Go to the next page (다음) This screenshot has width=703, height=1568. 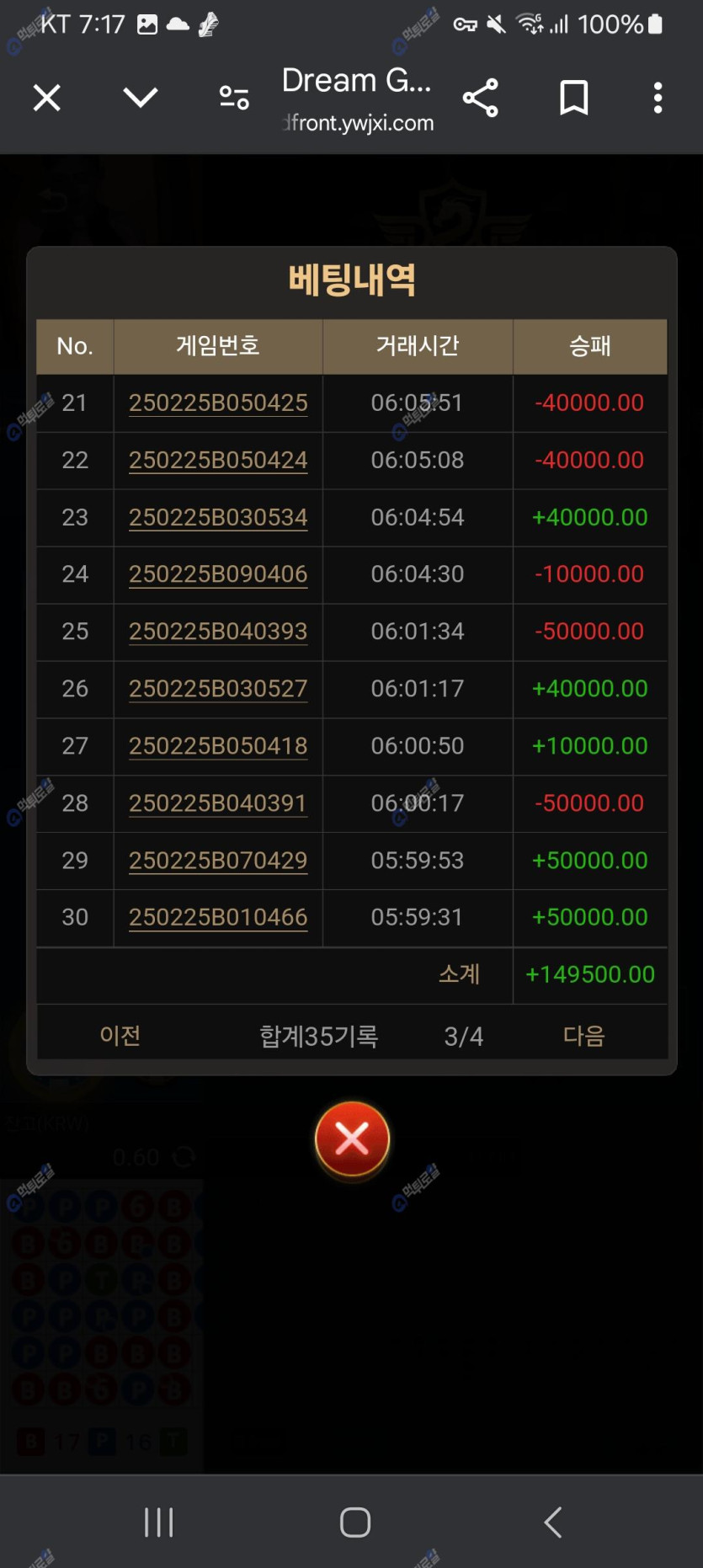click(x=583, y=1035)
